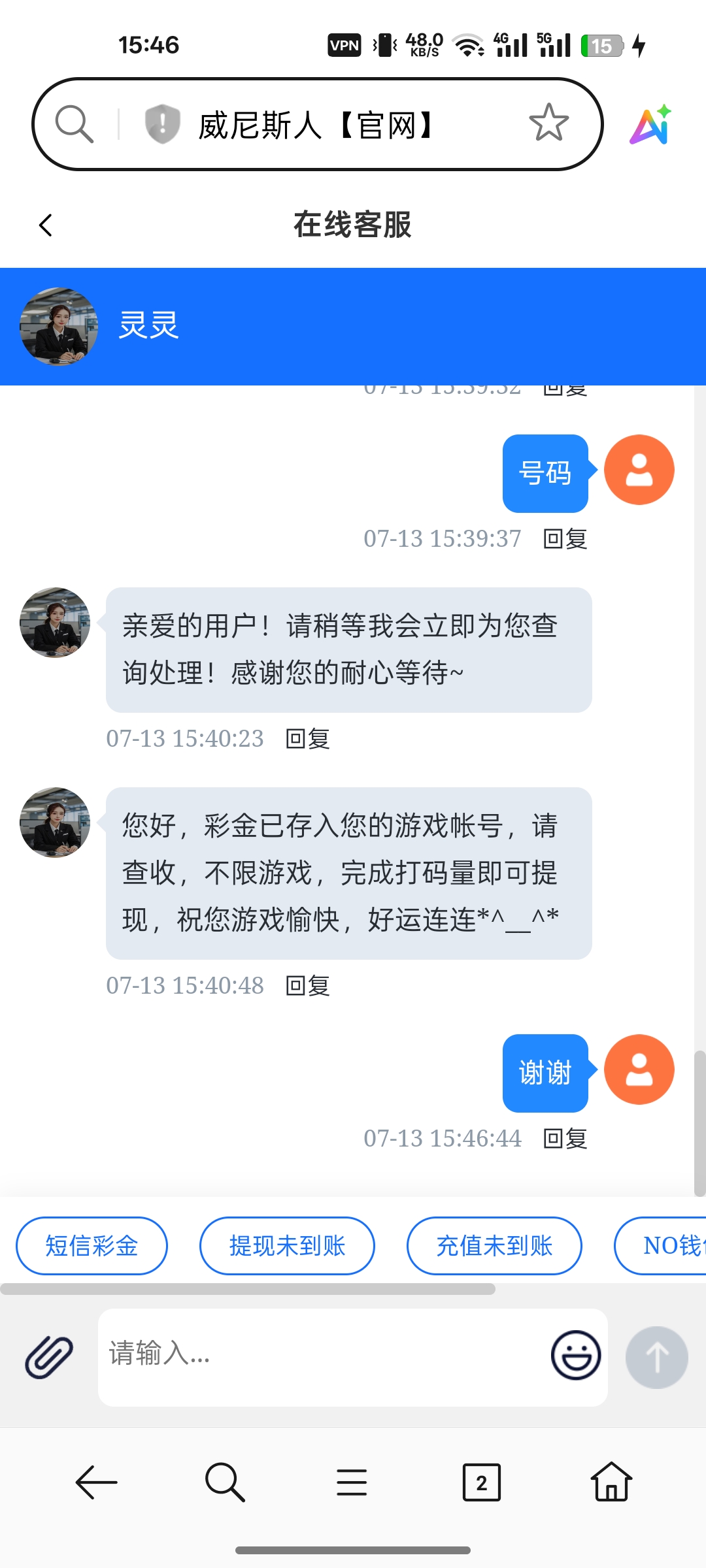Attach a file with the paperclip icon

tap(49, 1358)
